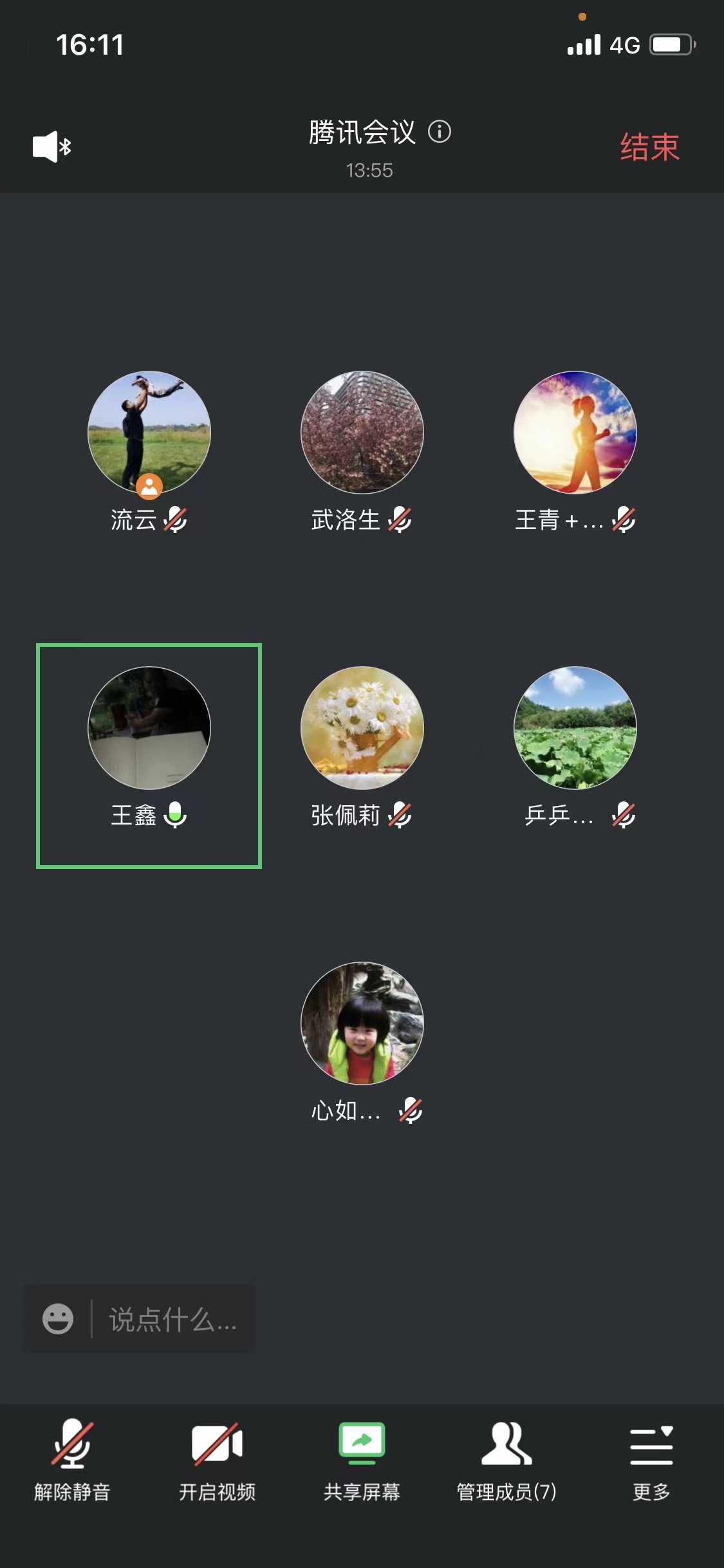
Task: Tap the 乒乒… participant tile
Action: coord(575,747)
